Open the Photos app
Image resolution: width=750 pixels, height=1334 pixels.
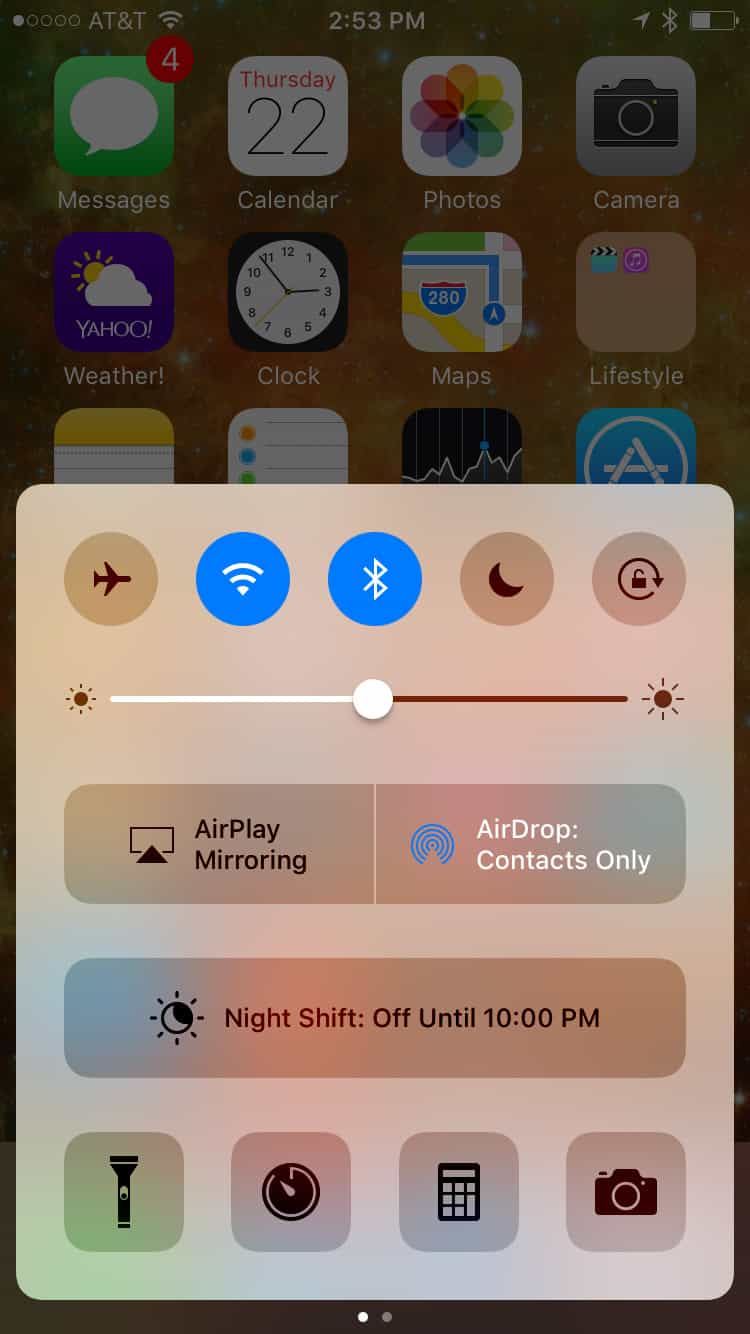462,116
